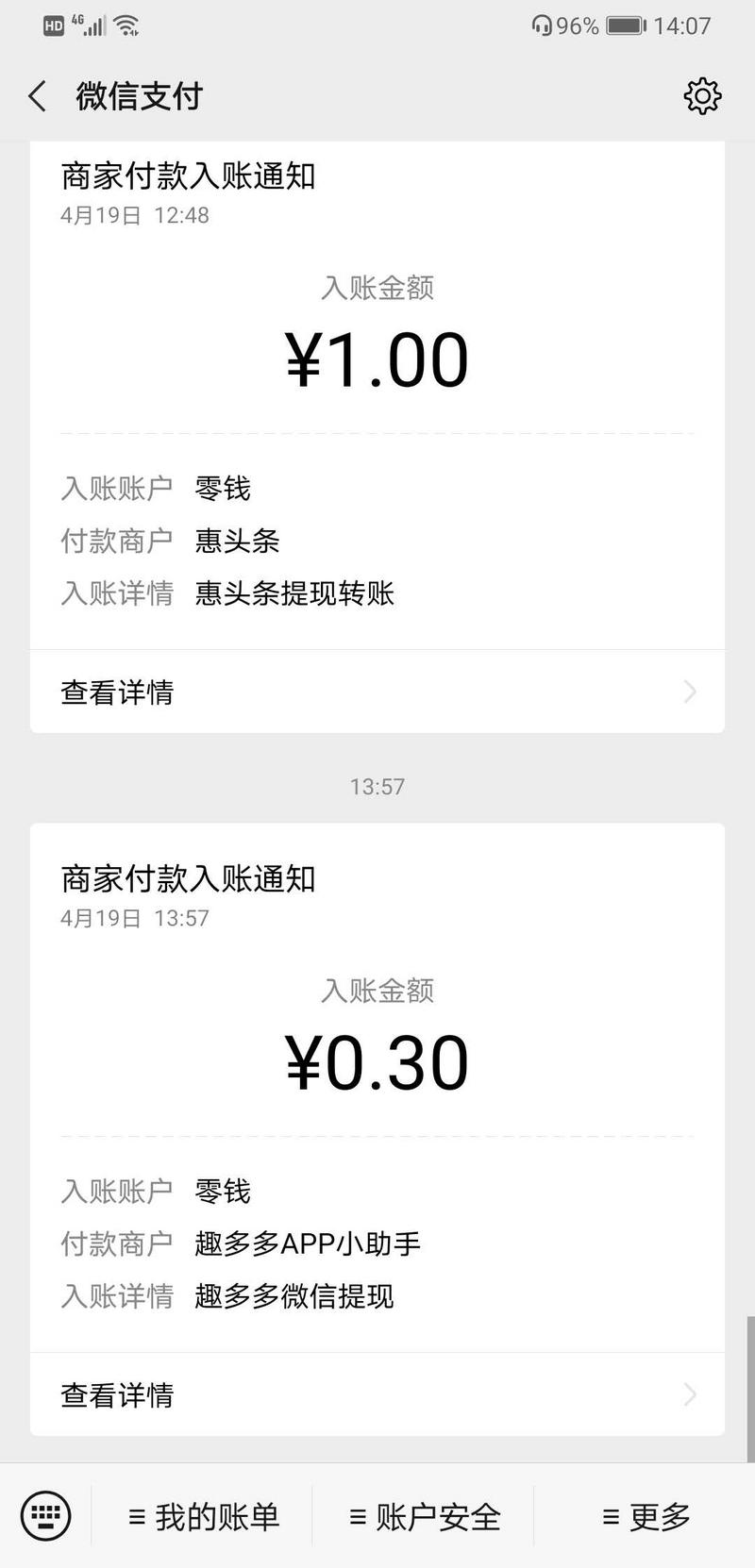The height and width of the screenshot is (1568, 755).
Task: Tap the 微信支付 title text
Action: click(139, 95)
